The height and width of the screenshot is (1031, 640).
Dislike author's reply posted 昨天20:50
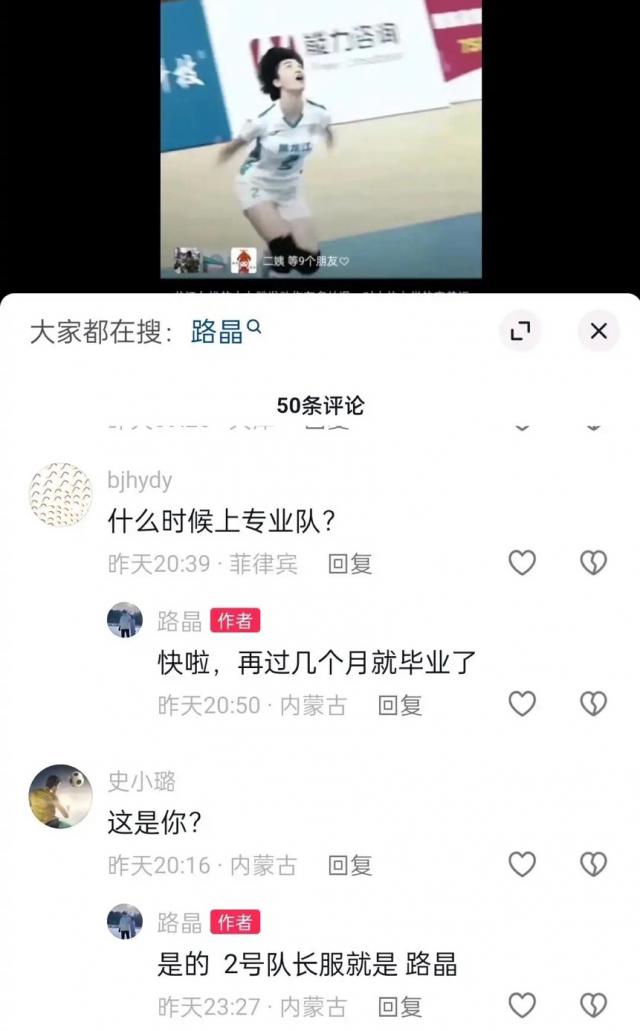pos(594,704)
